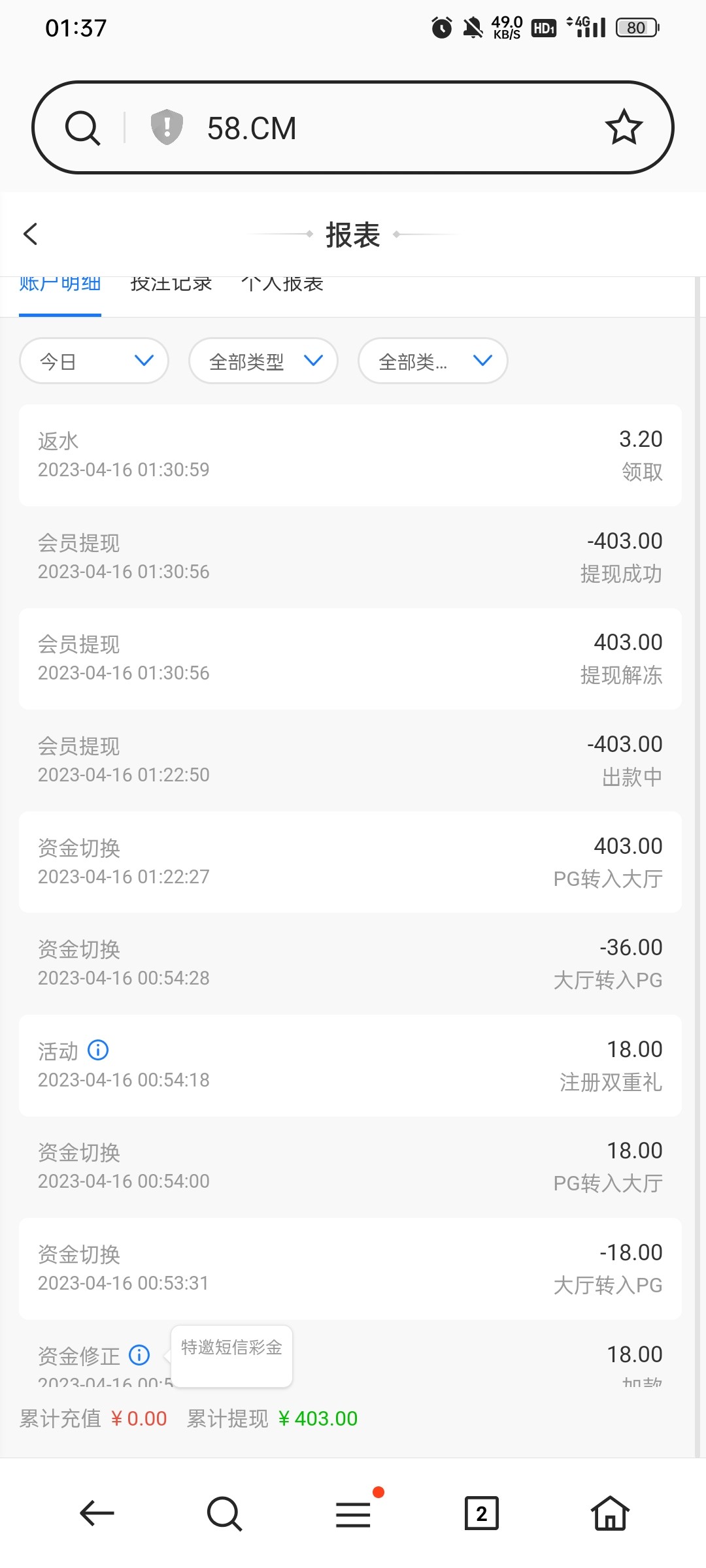Expand the truncated 全部类... dropdown
The width and height of the screenshot is (706, 1568).
click(433, 361)
